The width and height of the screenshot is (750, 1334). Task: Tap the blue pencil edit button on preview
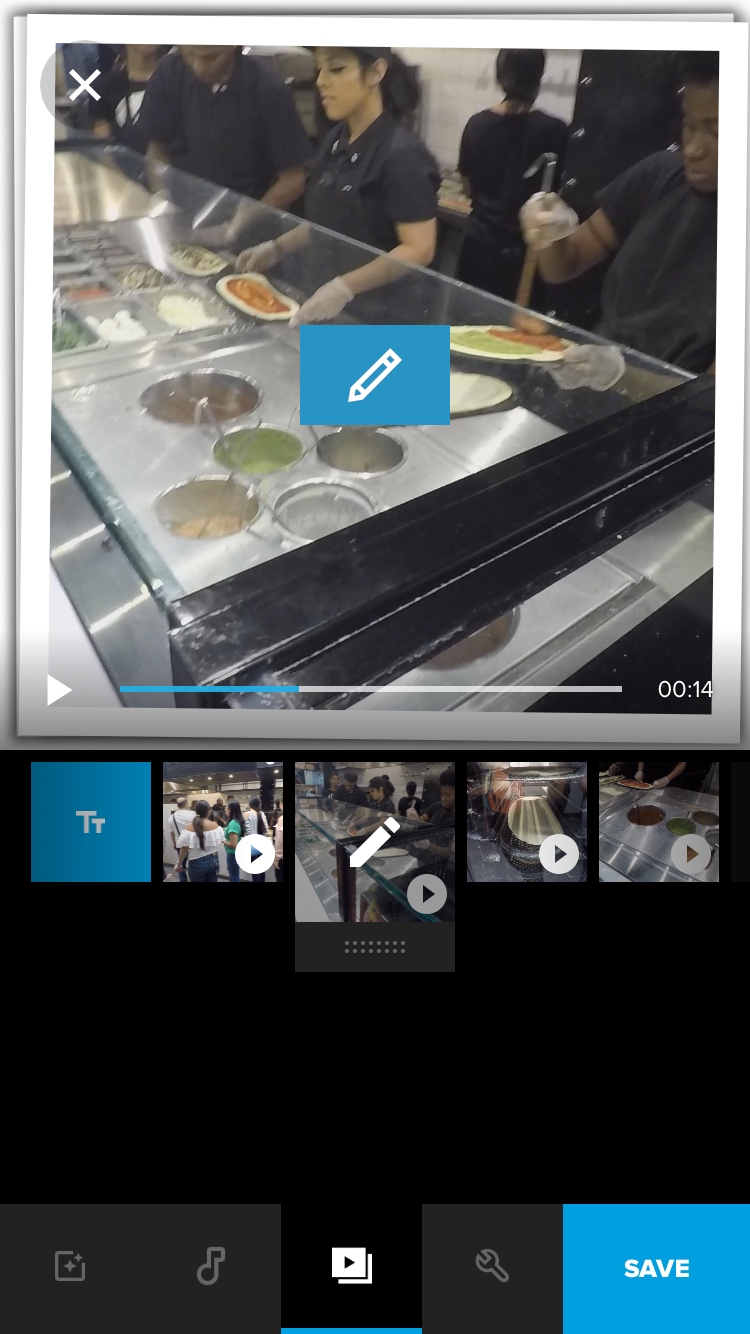[375, 375]
